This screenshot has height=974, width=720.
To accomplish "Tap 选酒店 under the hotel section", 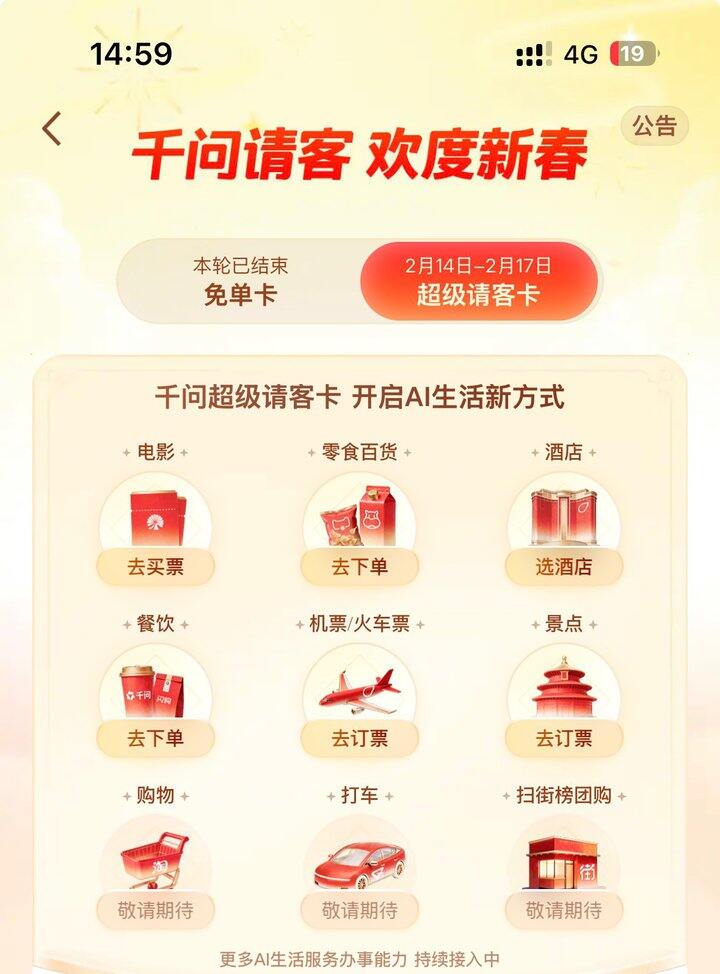I will click(x=562, y=566).
